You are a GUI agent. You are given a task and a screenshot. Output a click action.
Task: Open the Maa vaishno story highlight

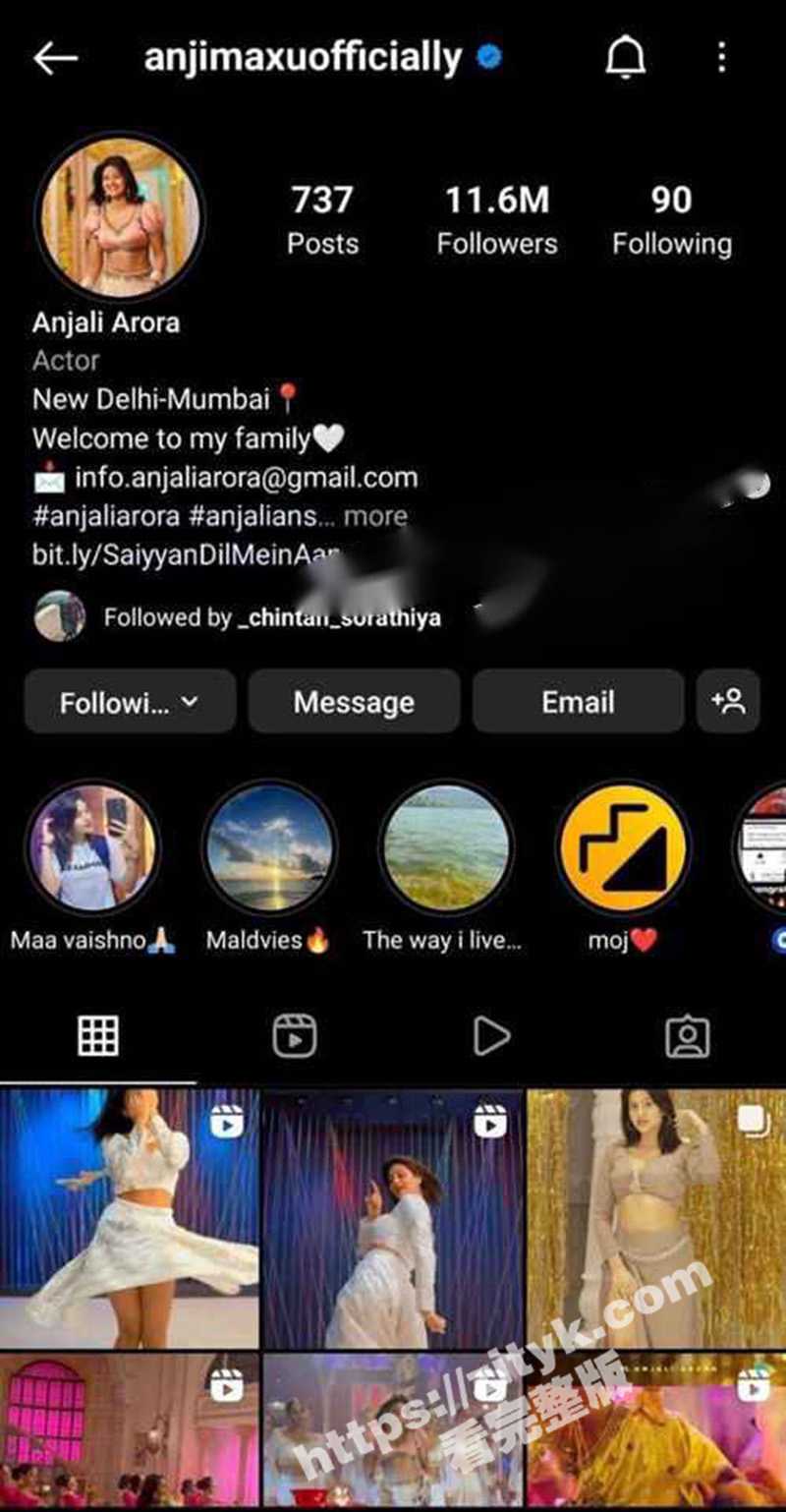92,847
